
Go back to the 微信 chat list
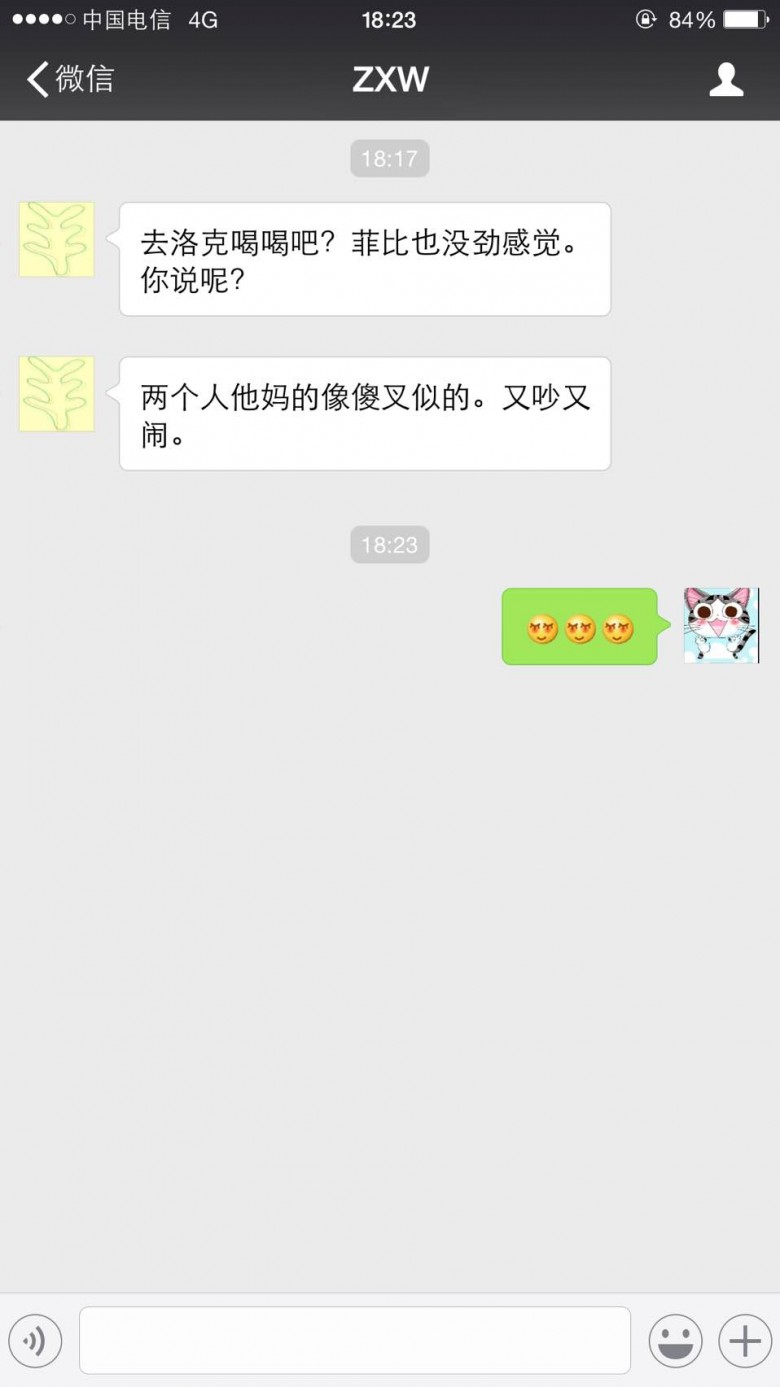(70, 79)
